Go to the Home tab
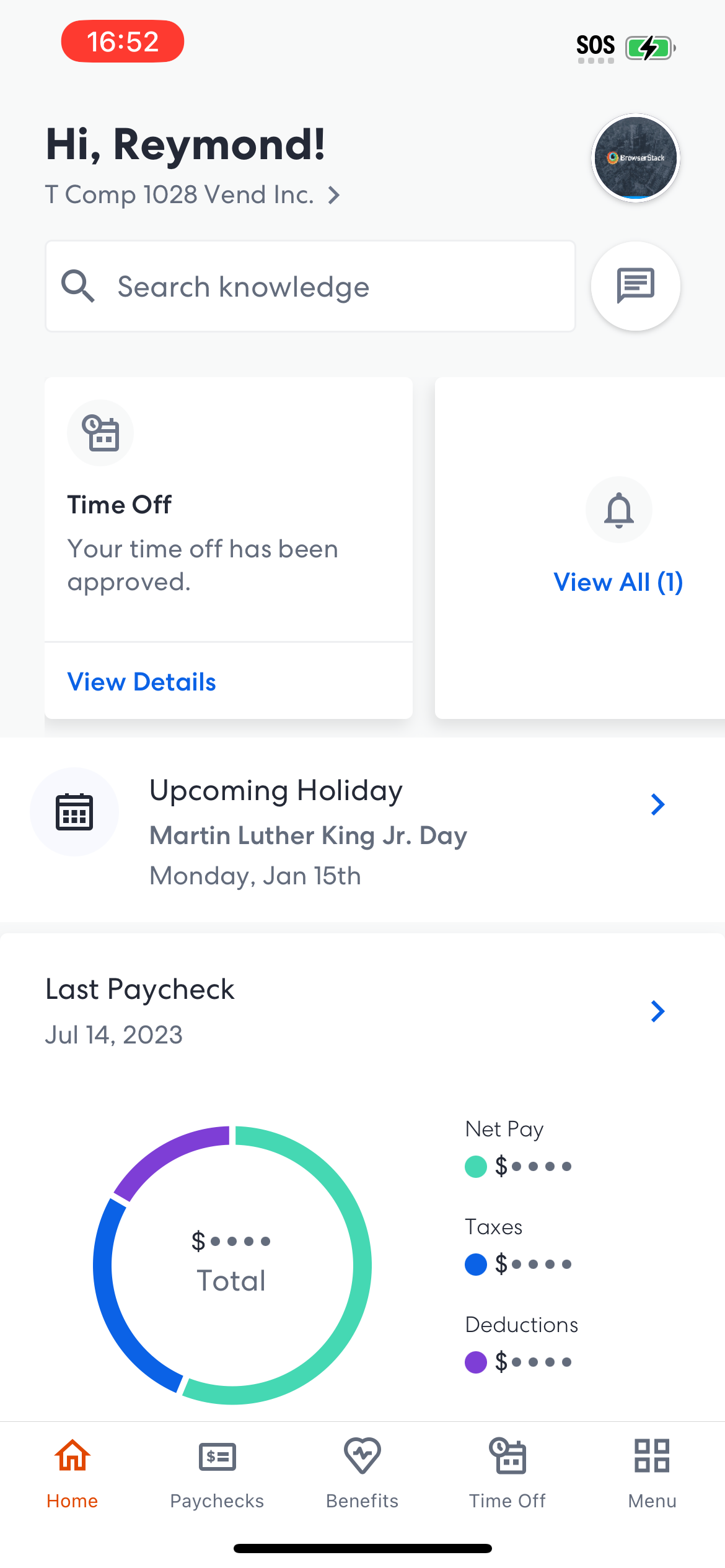 72,1473
